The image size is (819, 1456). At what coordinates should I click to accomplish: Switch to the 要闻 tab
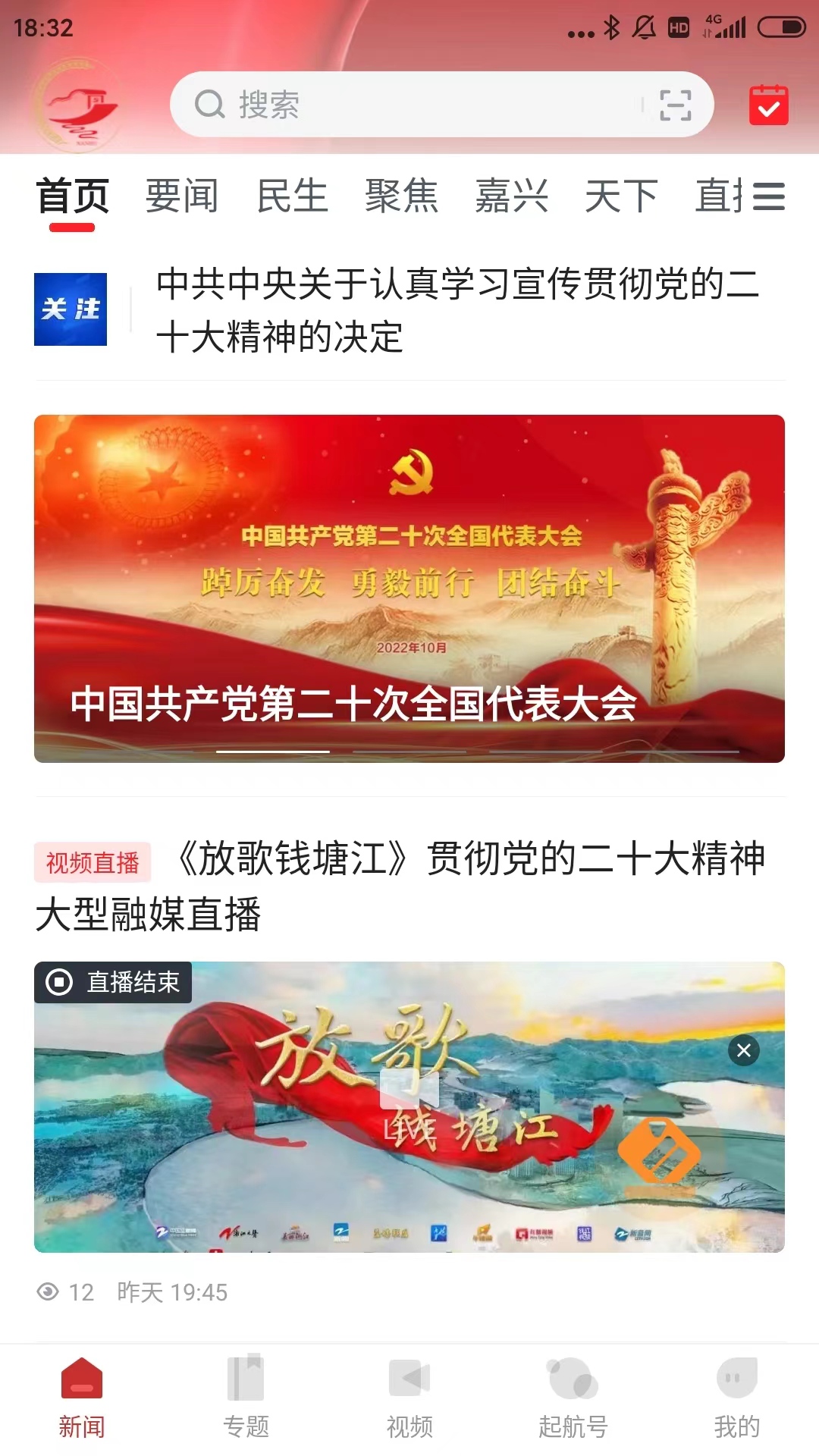pos(182,196)
